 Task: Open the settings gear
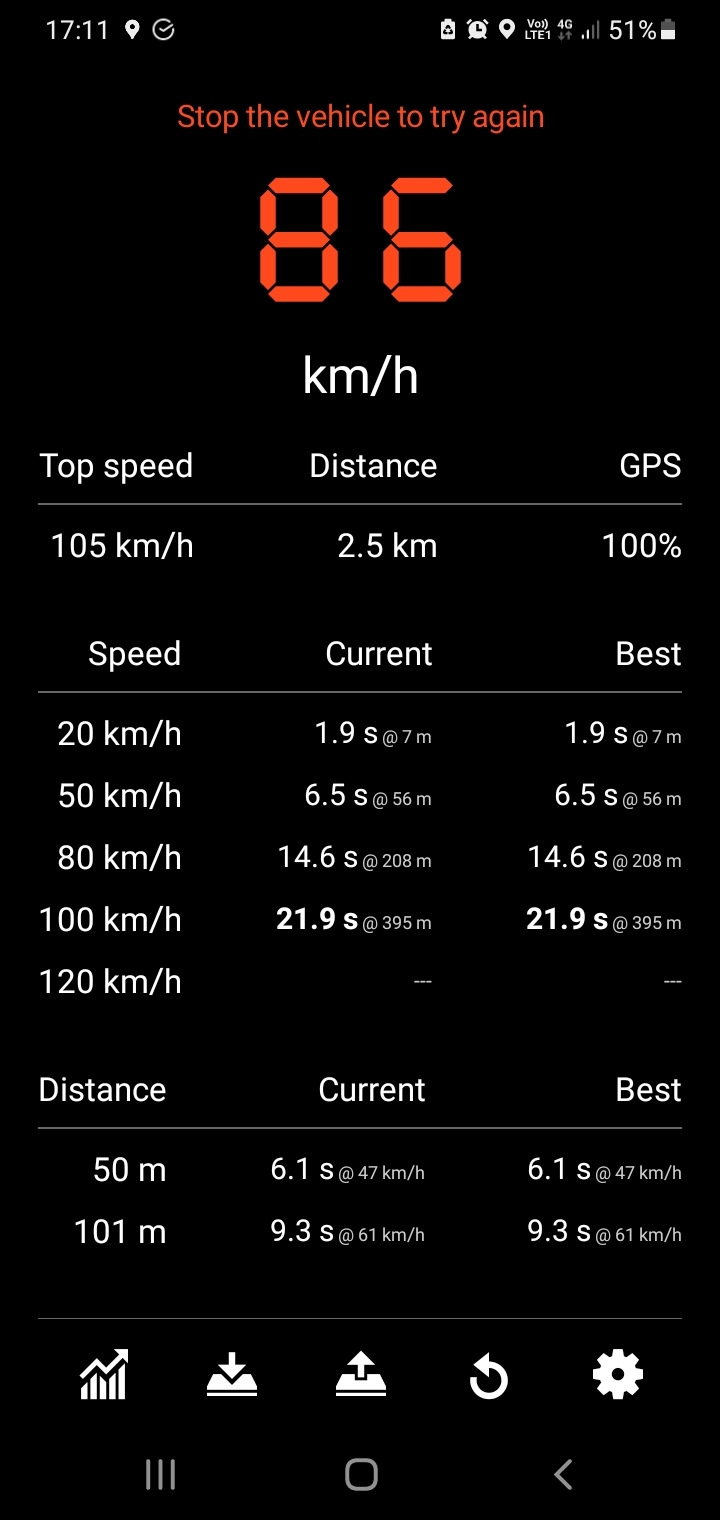(617, 1375)
